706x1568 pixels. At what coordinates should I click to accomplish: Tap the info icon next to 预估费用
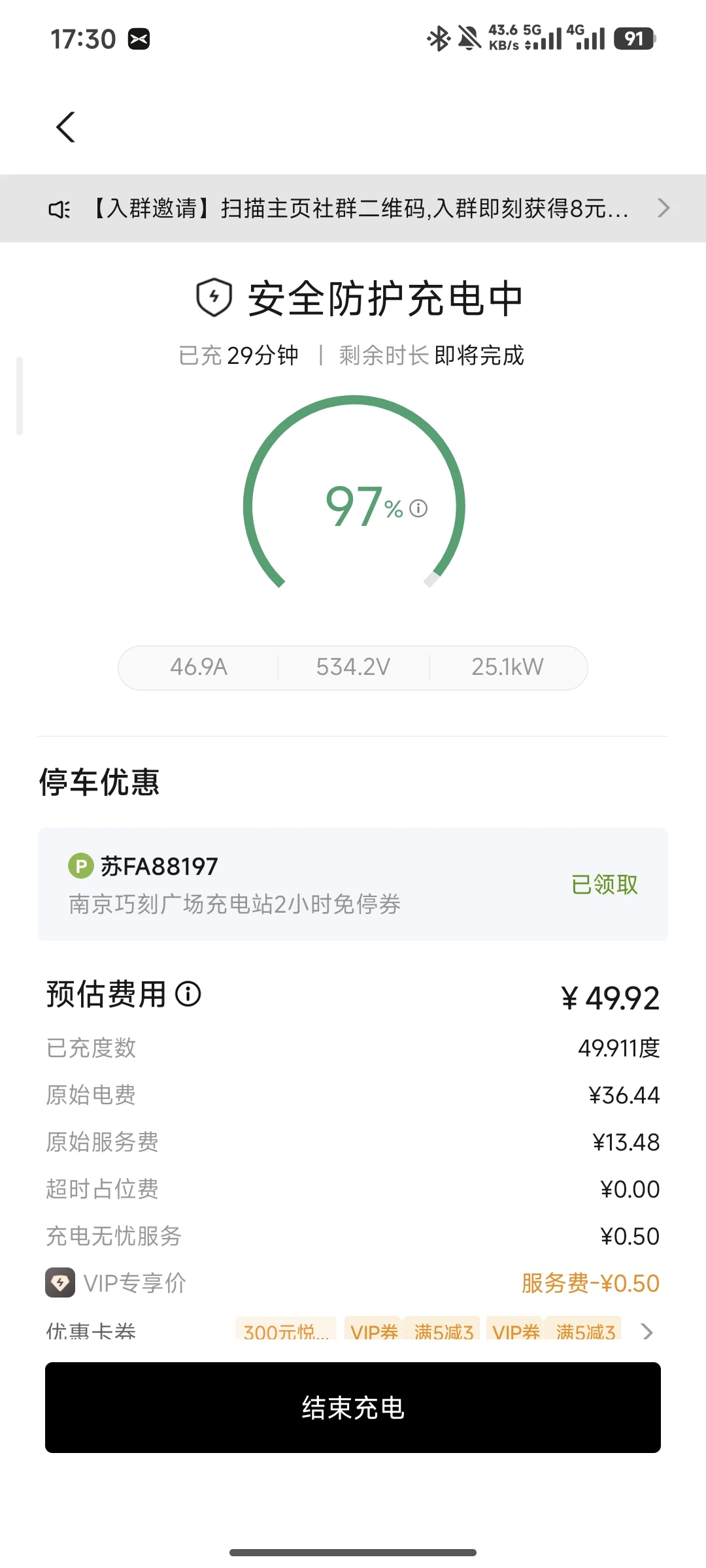(188, 994)
